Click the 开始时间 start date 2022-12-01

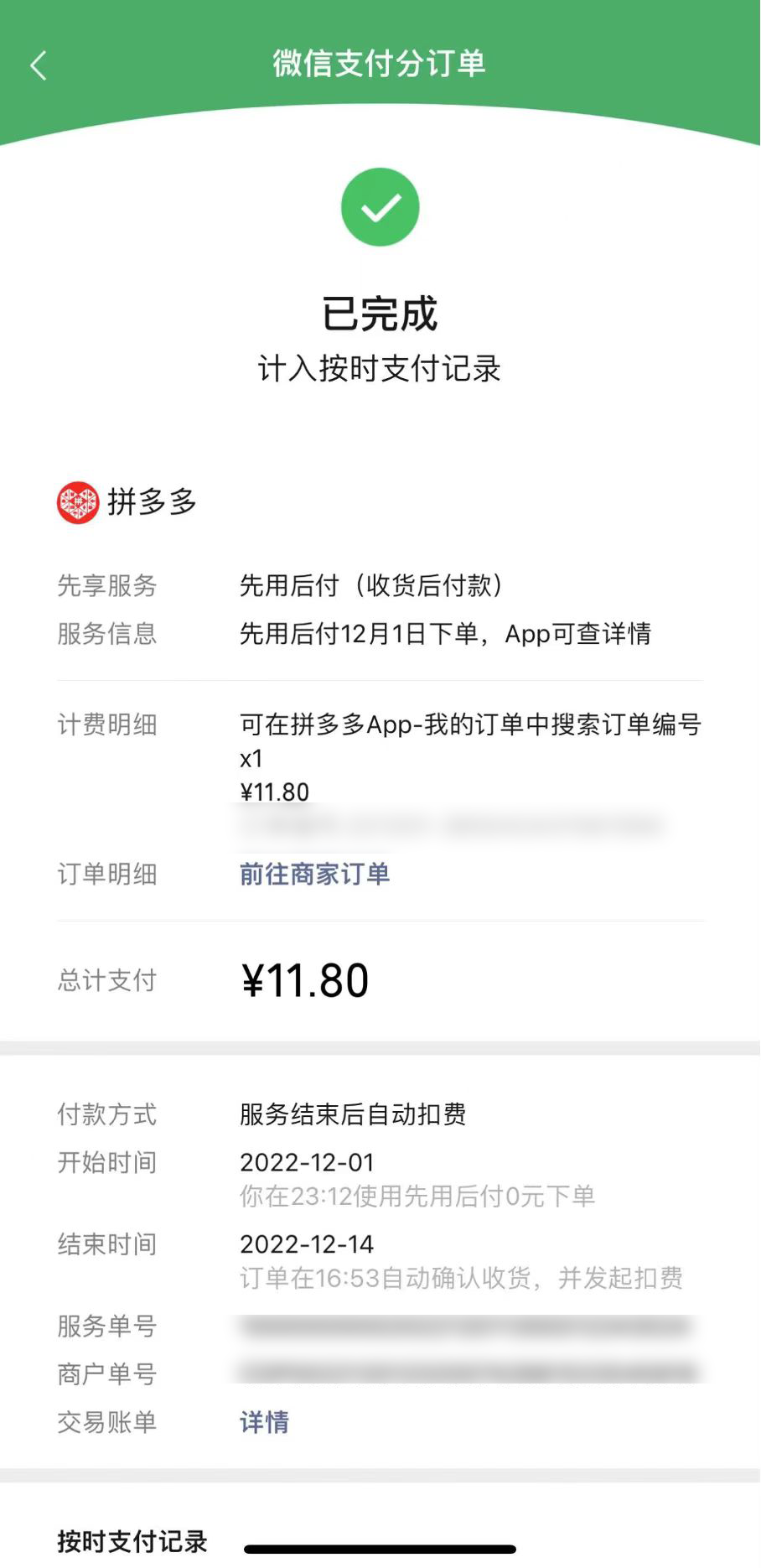pos(307,1163)
